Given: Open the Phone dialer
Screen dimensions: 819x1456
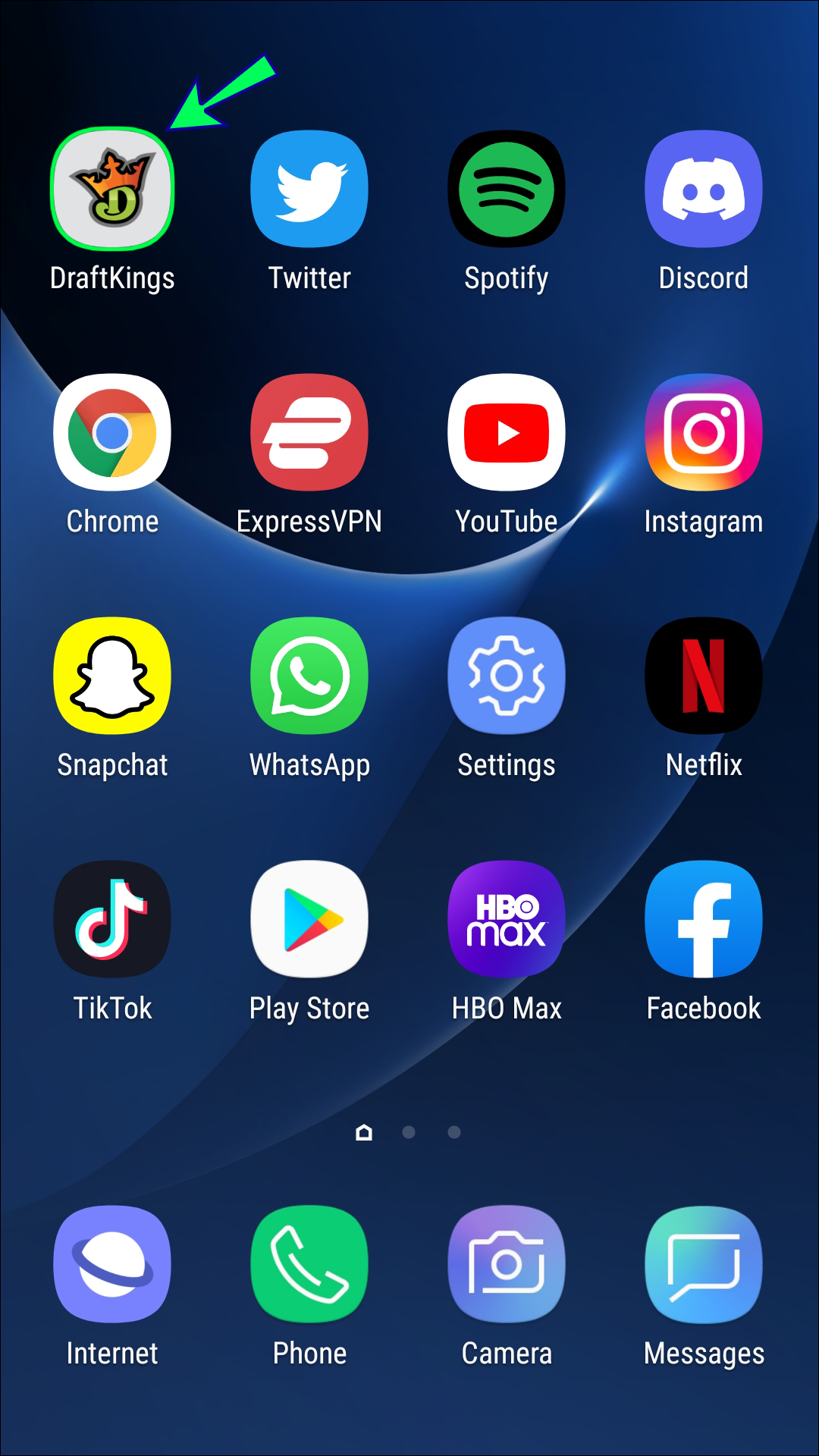Looking at the screenshot, I should 309,1265.
